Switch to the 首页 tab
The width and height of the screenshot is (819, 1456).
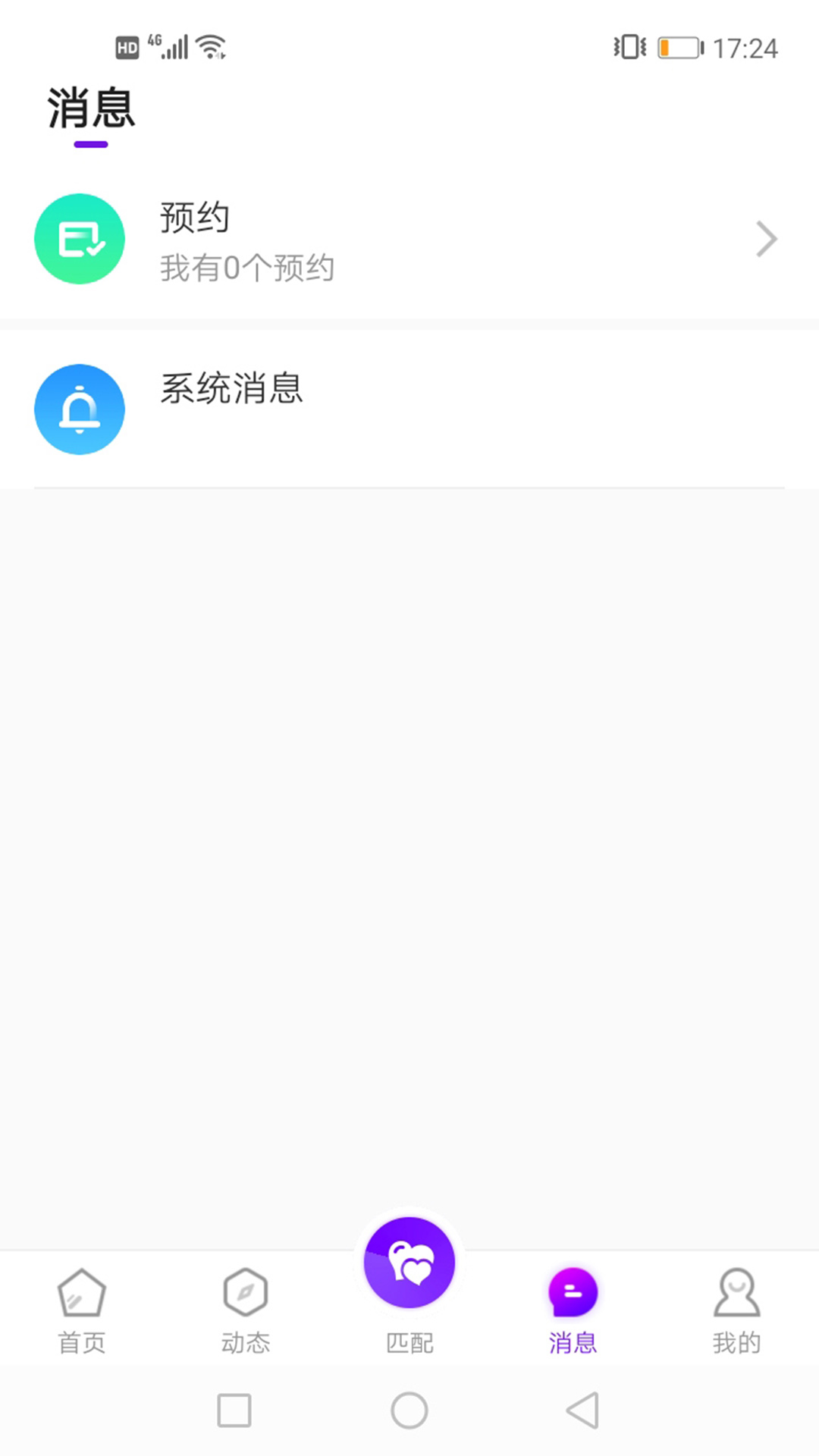80,1312
